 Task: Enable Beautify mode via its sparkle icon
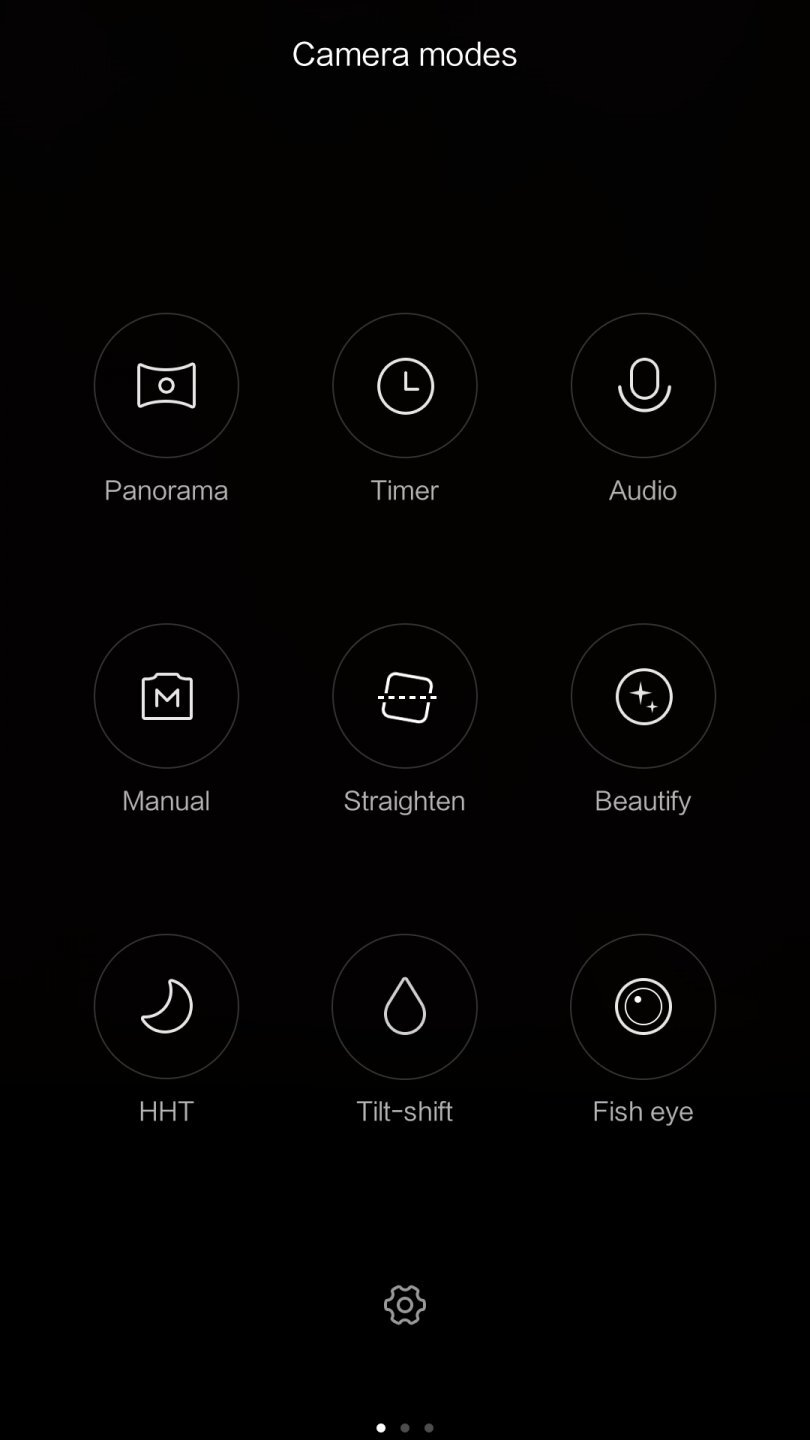click(x=643, y=696)
